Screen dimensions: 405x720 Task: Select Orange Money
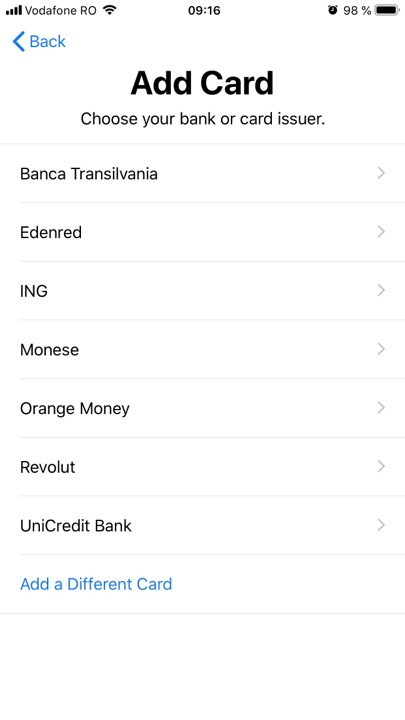pos(202,409)
